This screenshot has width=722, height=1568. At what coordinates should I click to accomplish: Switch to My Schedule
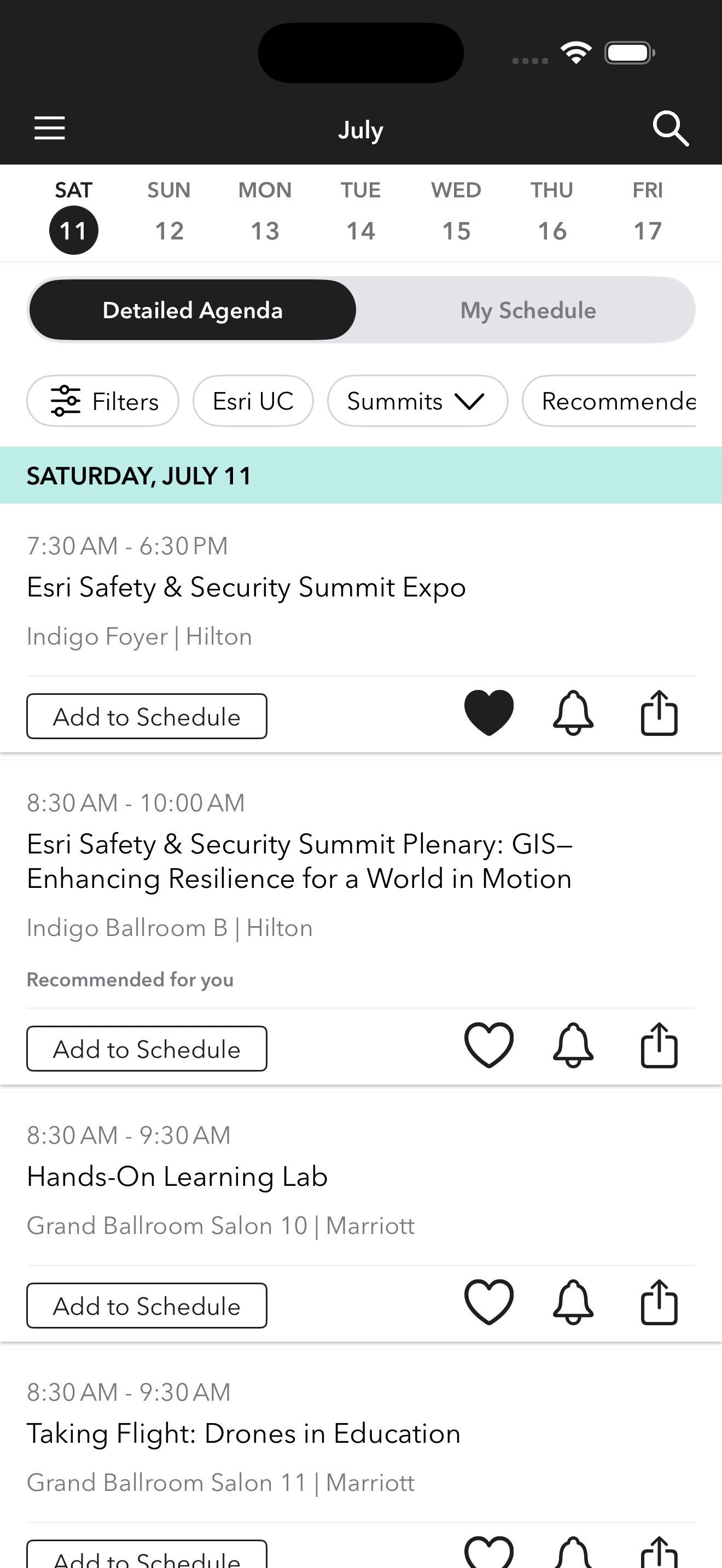pyautogui.click(x=528, y=311)
